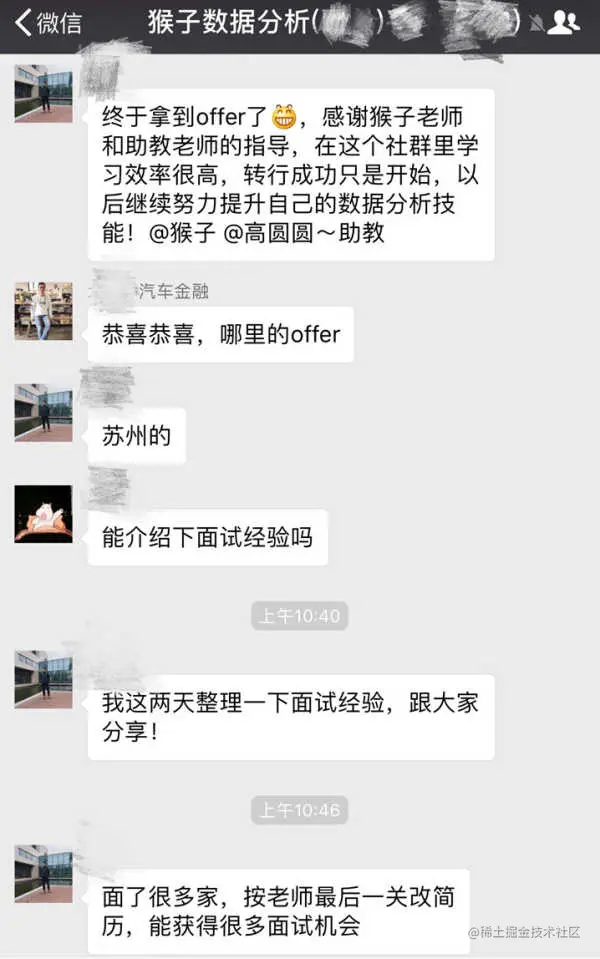Tap the avatar beside the 苏州的 message
The height and width of the screenshot is (959, 600).
pos(43,413)
